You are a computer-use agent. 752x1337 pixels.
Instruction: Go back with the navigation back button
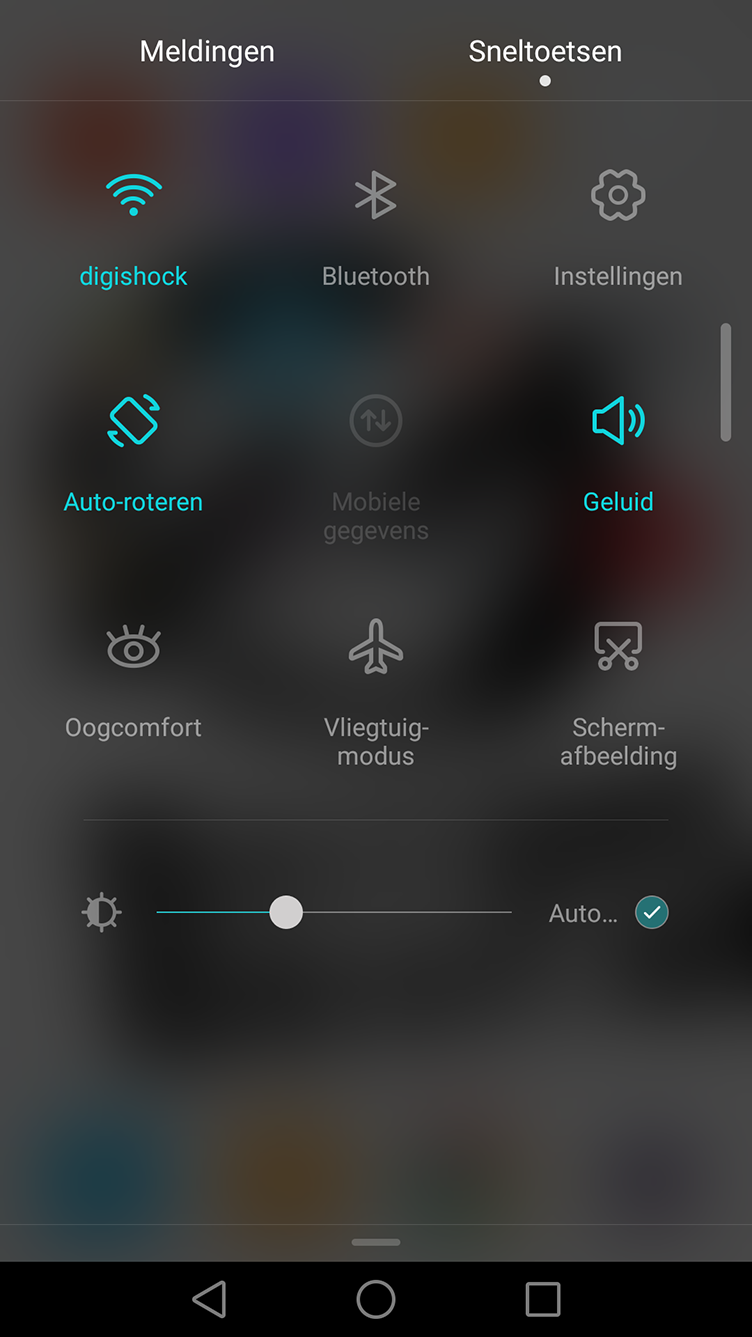tap(209, 1299)
